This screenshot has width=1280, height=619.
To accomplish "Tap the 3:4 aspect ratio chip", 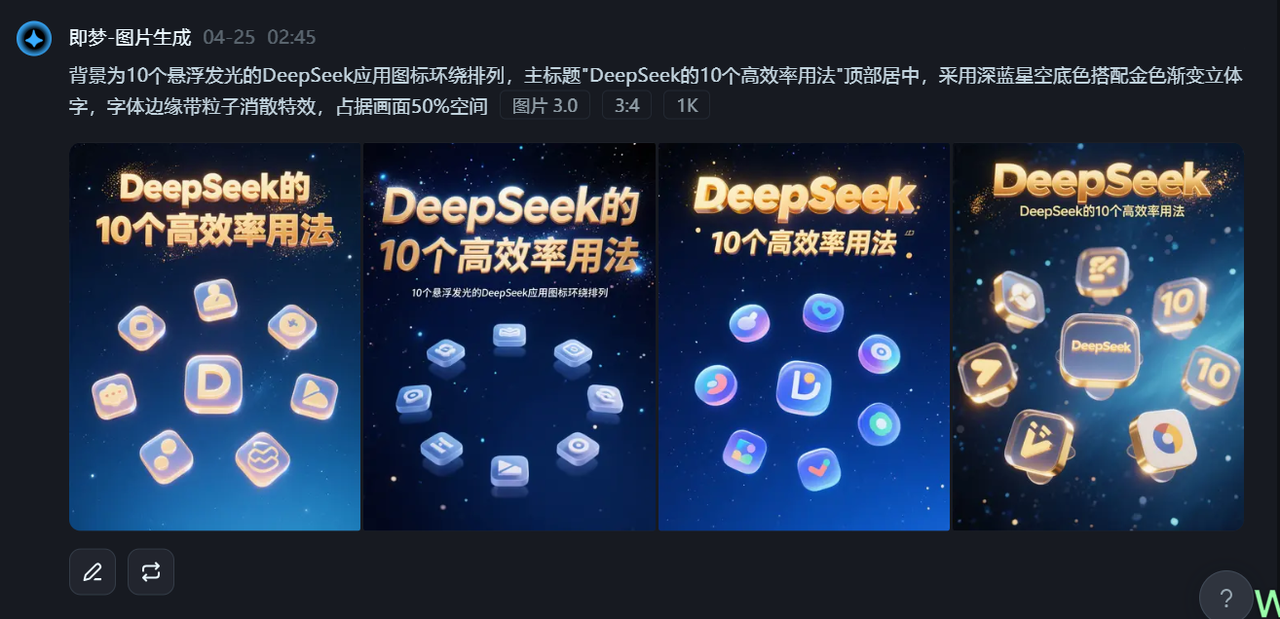I will coord(627,105).
